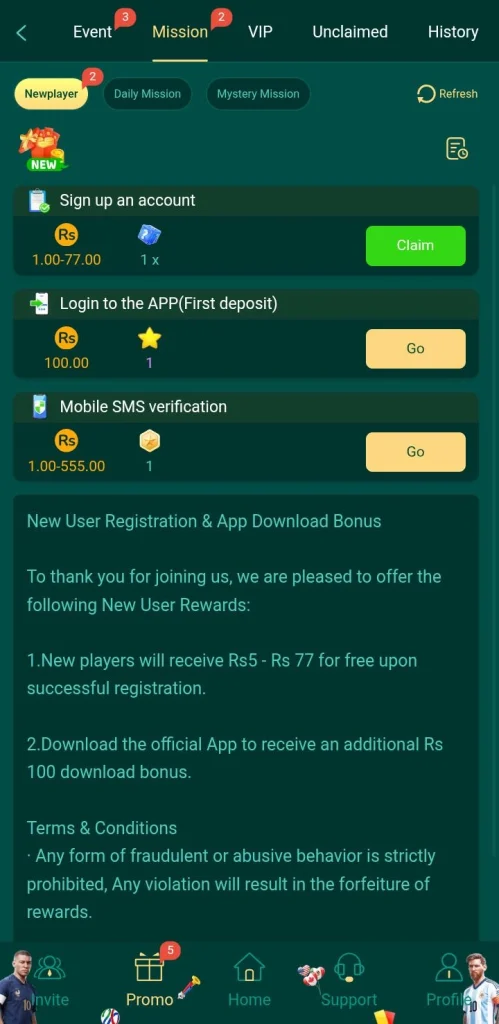Viewport: 499px width, 1024px height.
Task: Open the Invite tab
Action: [50, 981]
